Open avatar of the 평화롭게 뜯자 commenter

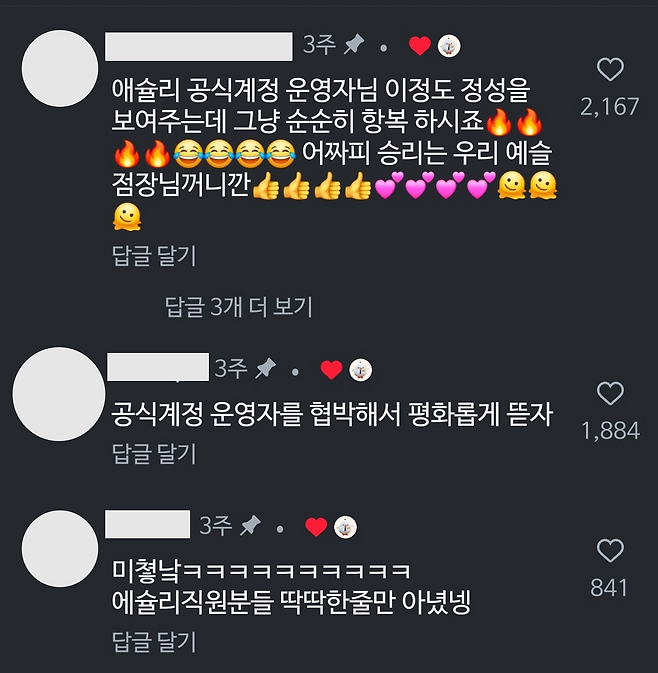pos(60,392)
